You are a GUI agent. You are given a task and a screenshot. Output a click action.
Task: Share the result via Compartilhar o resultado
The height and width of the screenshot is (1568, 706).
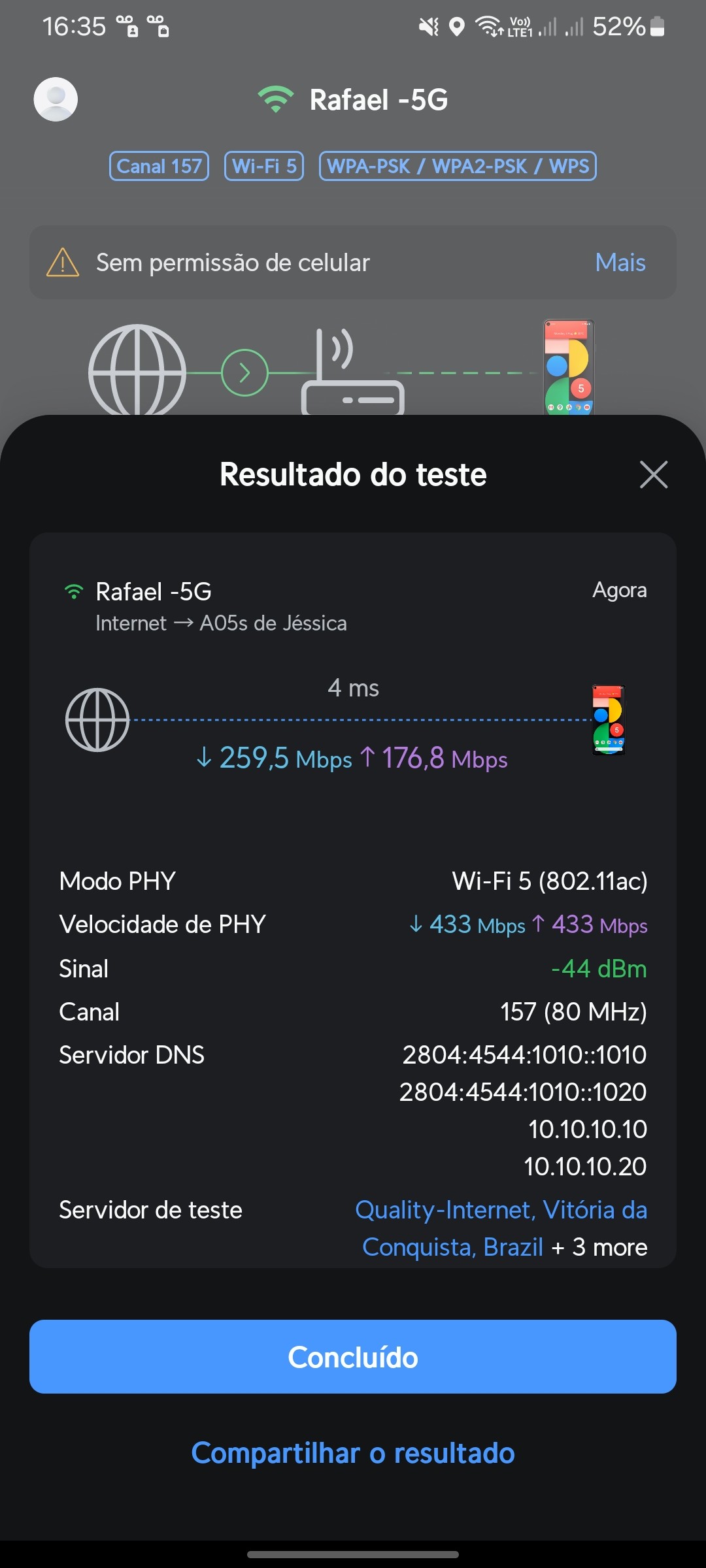click(353, 1453)
